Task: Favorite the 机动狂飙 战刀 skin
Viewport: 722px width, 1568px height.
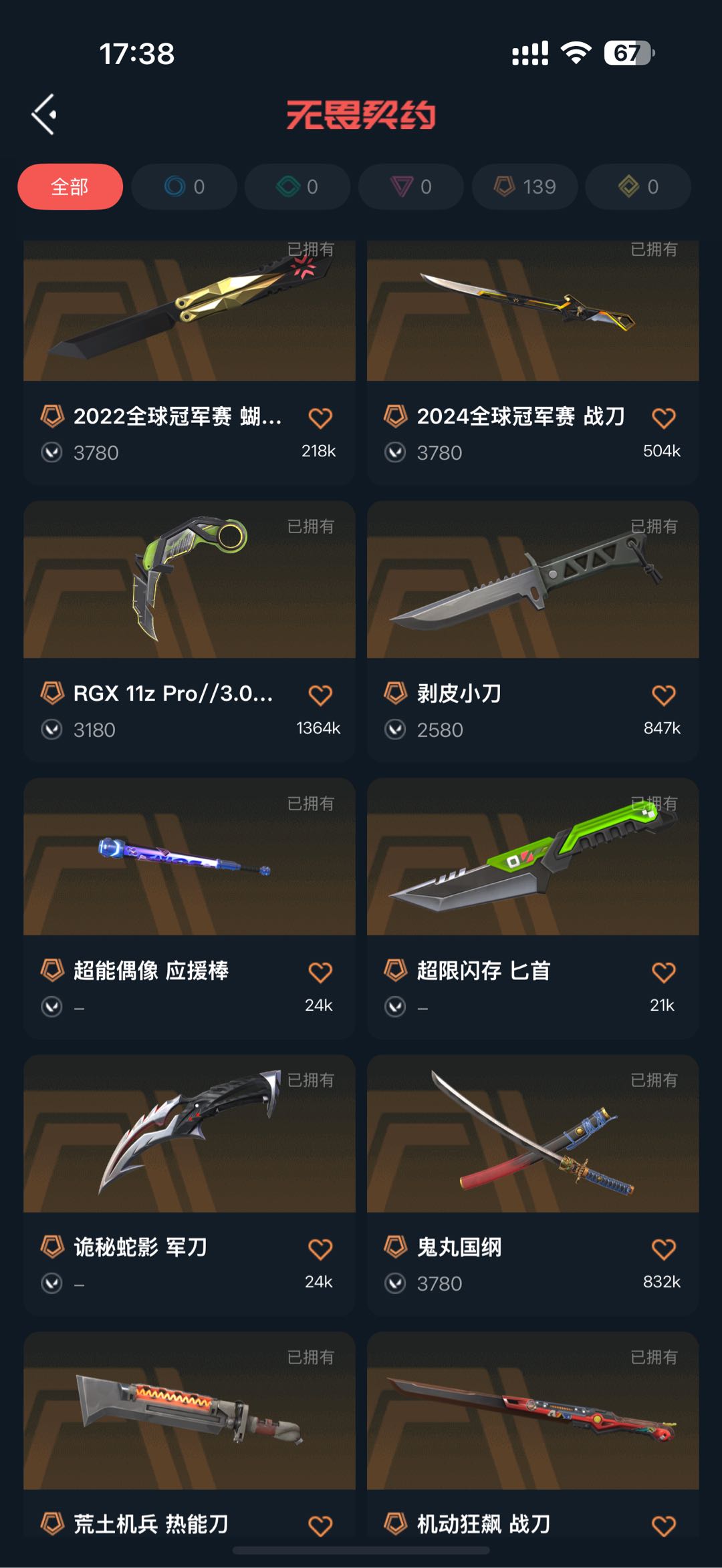Action: pos(663,1526)
